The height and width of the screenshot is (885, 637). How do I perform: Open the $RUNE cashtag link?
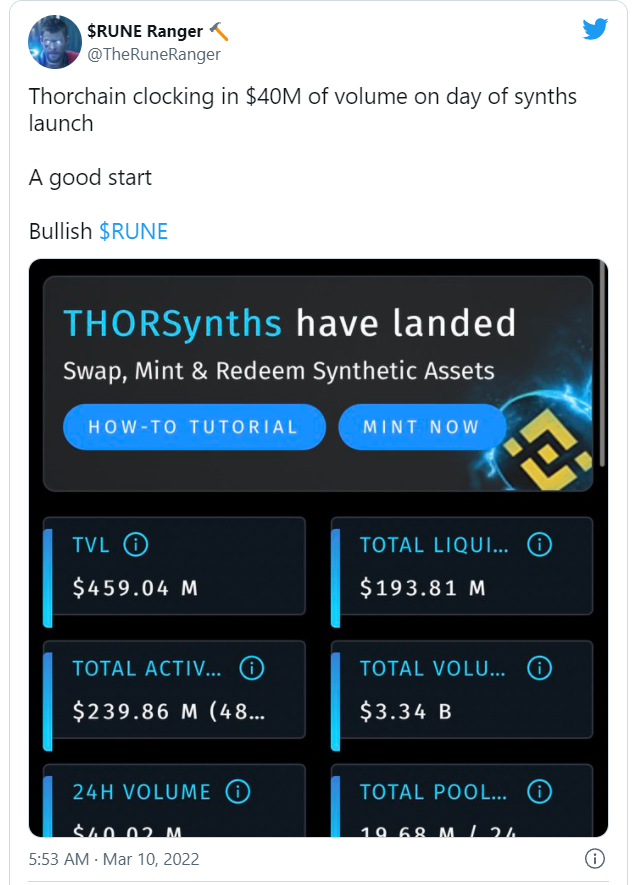pyautogui.click(x=133, y=231)
